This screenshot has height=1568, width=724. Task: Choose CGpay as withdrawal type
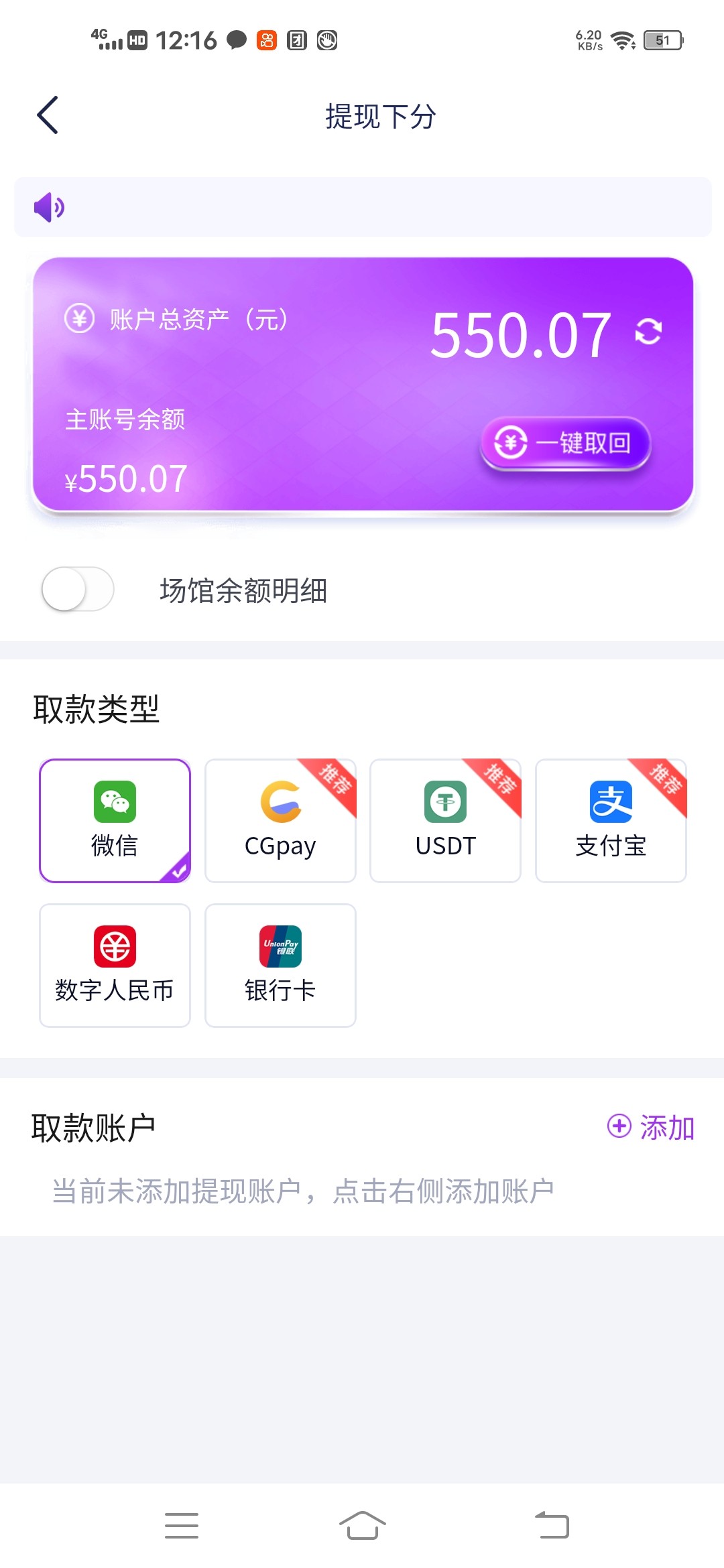pos(280,820)
